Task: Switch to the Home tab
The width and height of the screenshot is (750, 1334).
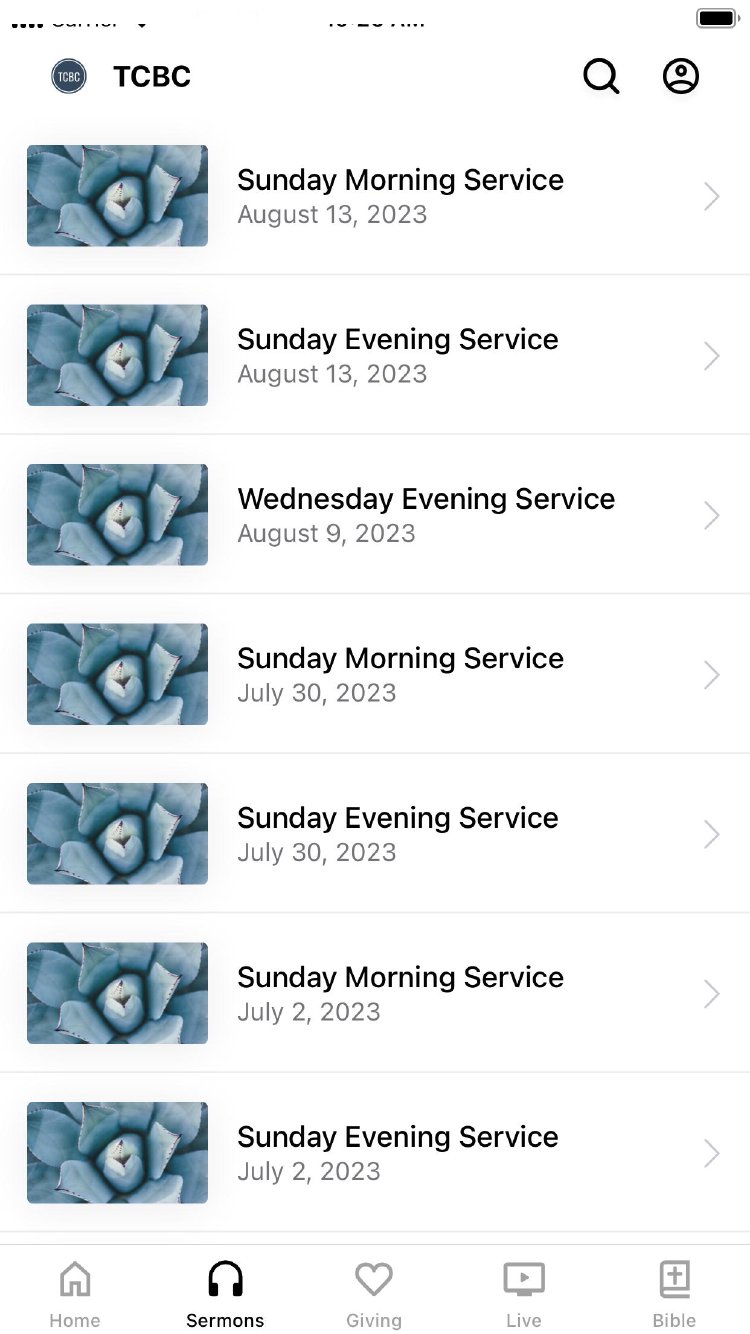Action: pos(75,1294)
